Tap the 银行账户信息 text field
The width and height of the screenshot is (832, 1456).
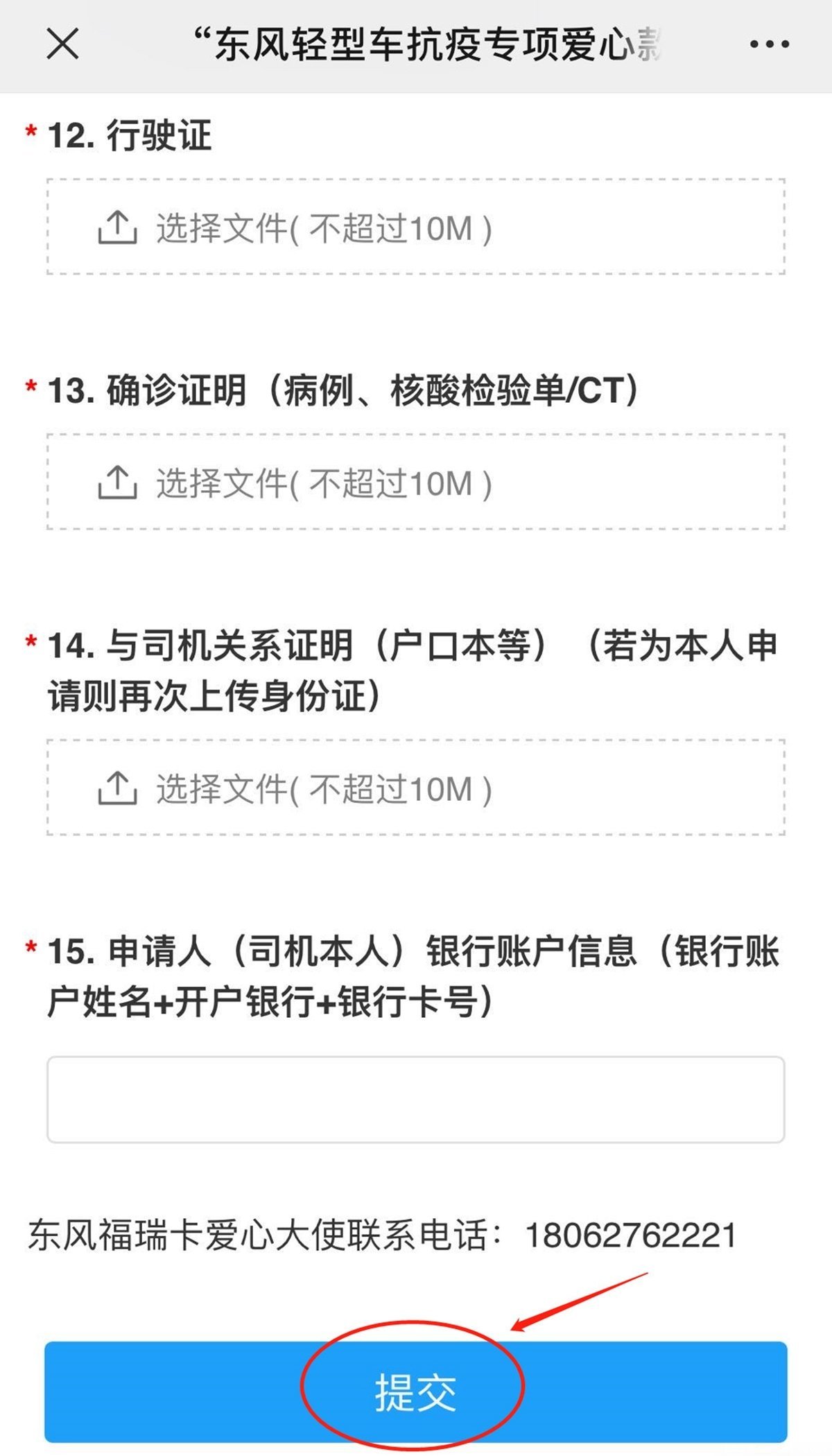point(416,1100)
